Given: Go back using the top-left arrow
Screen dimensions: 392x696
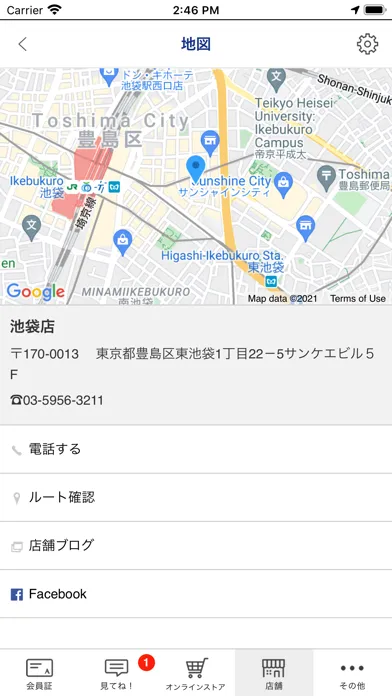Looking at the screenshot, I should coord(23,44).
